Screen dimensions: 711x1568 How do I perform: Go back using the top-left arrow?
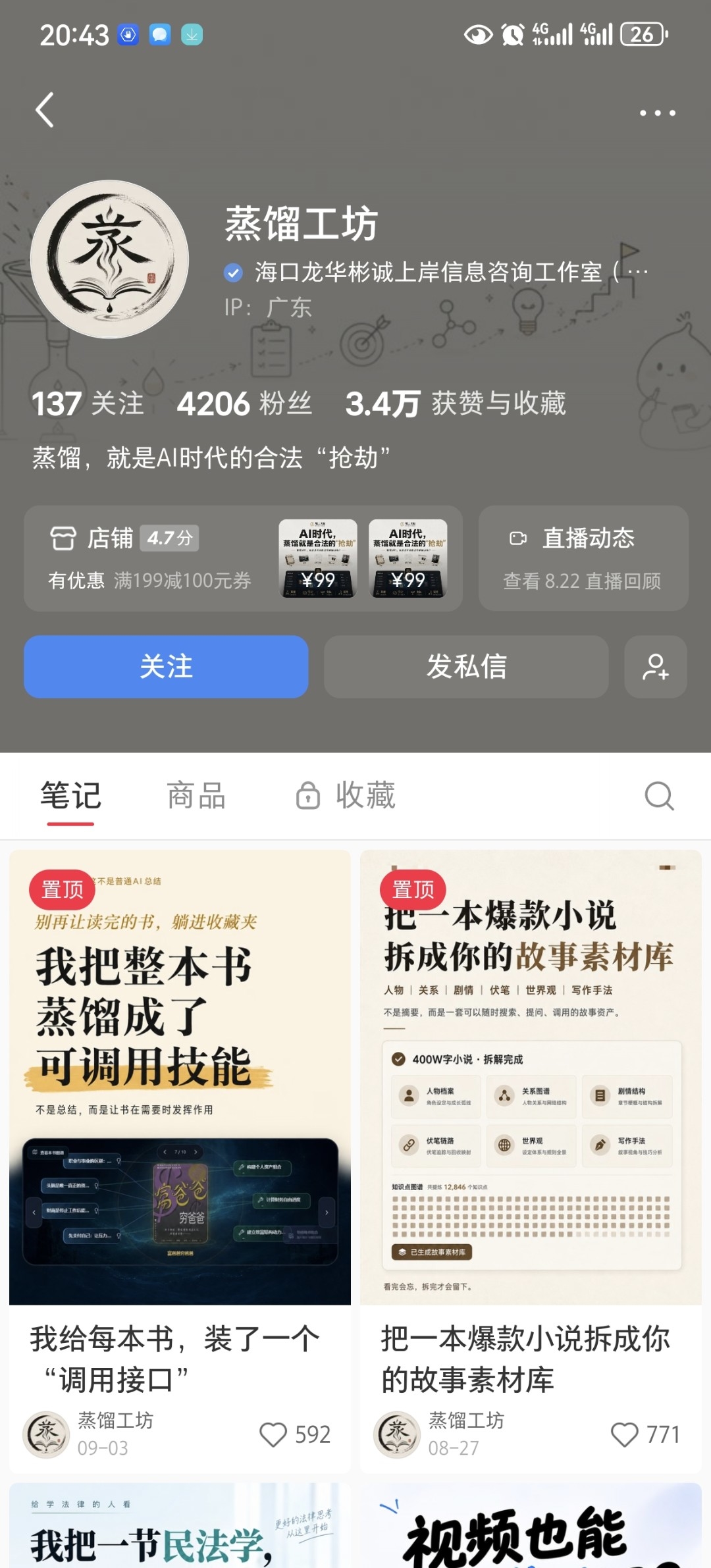pos(45,111)
